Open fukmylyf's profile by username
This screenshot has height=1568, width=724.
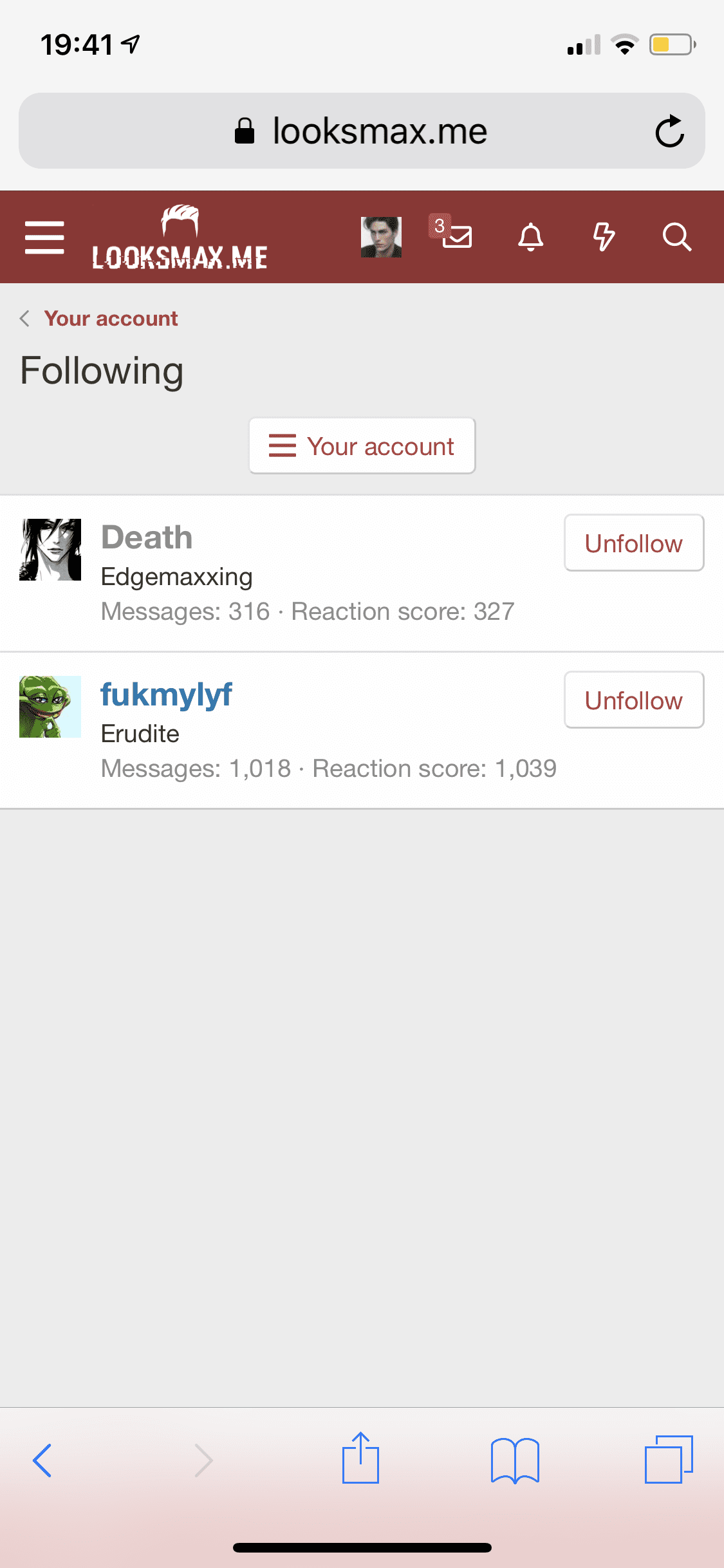click(166, 695)
